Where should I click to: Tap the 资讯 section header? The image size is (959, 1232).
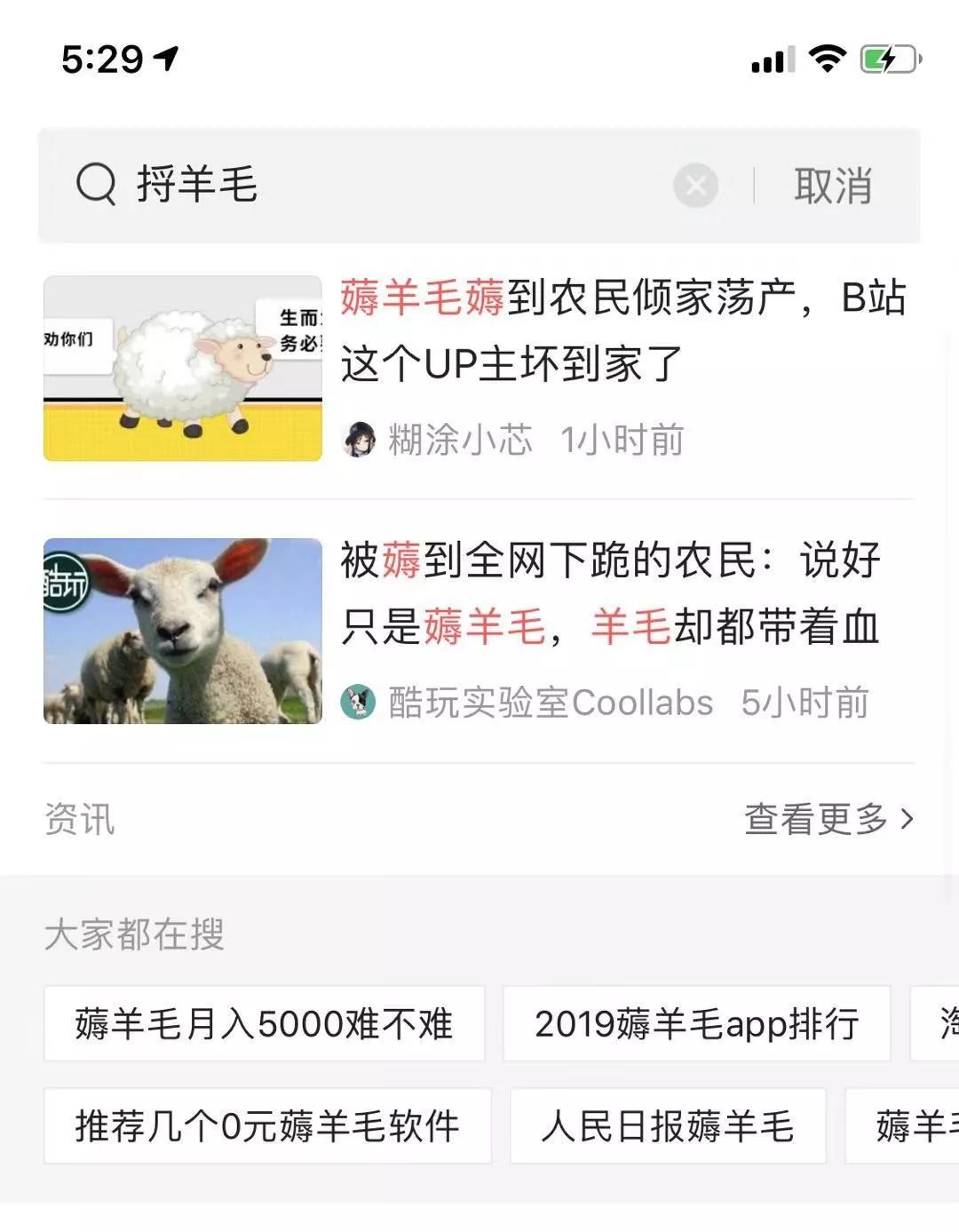click(80, 822)
